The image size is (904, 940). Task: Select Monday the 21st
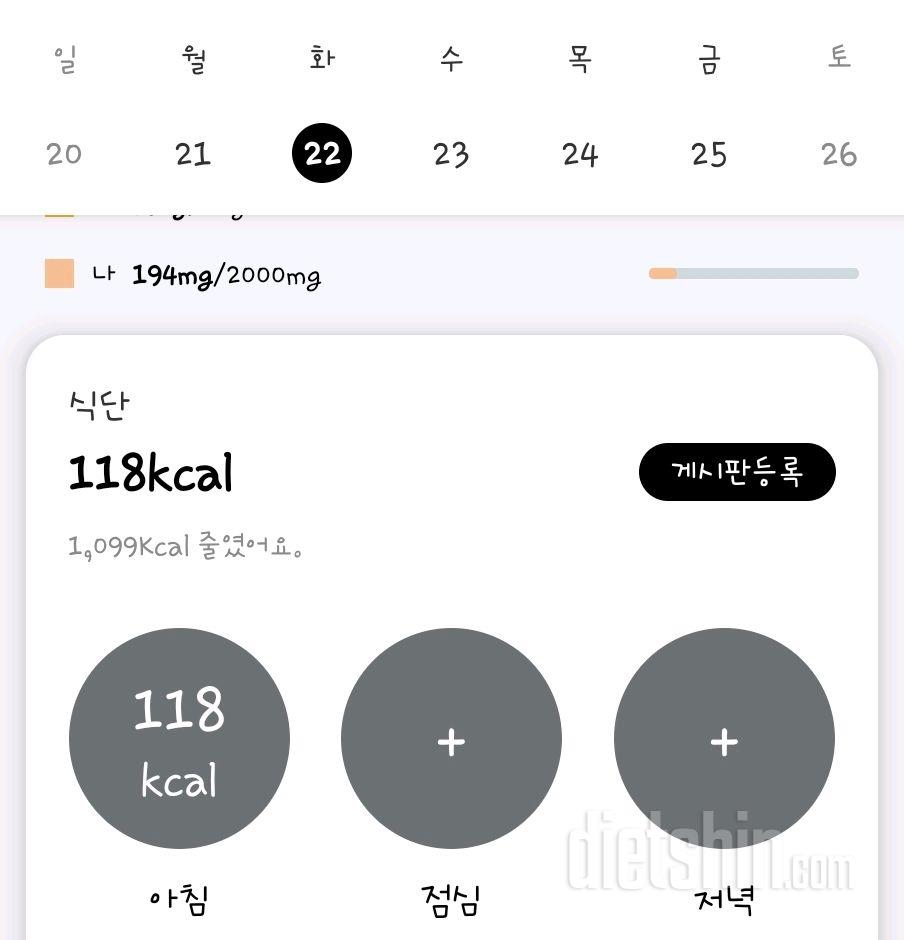[x=193, y=154]
